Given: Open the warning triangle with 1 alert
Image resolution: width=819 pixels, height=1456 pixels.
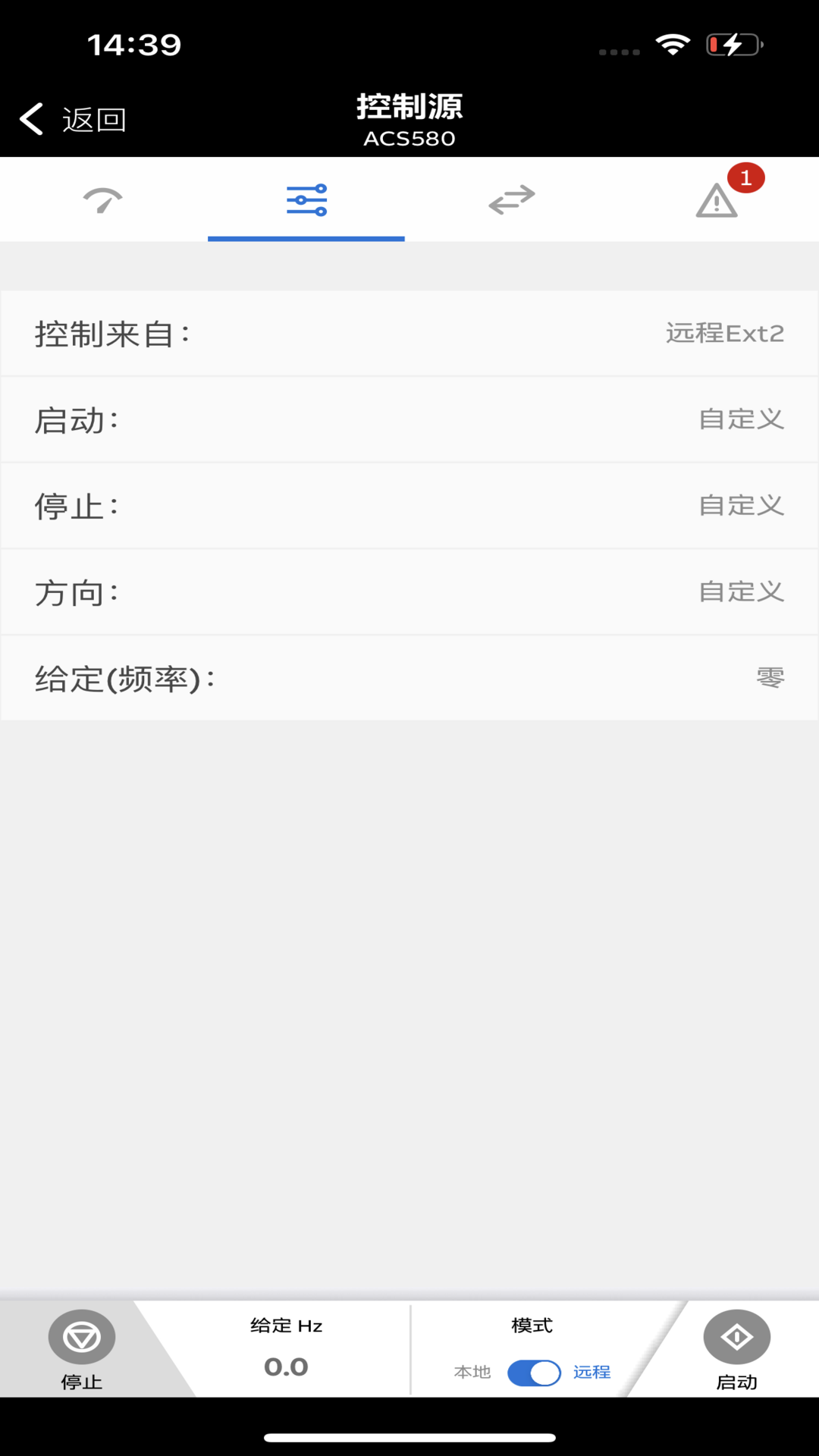Looking at the screenshot, I should coord(717,201).
